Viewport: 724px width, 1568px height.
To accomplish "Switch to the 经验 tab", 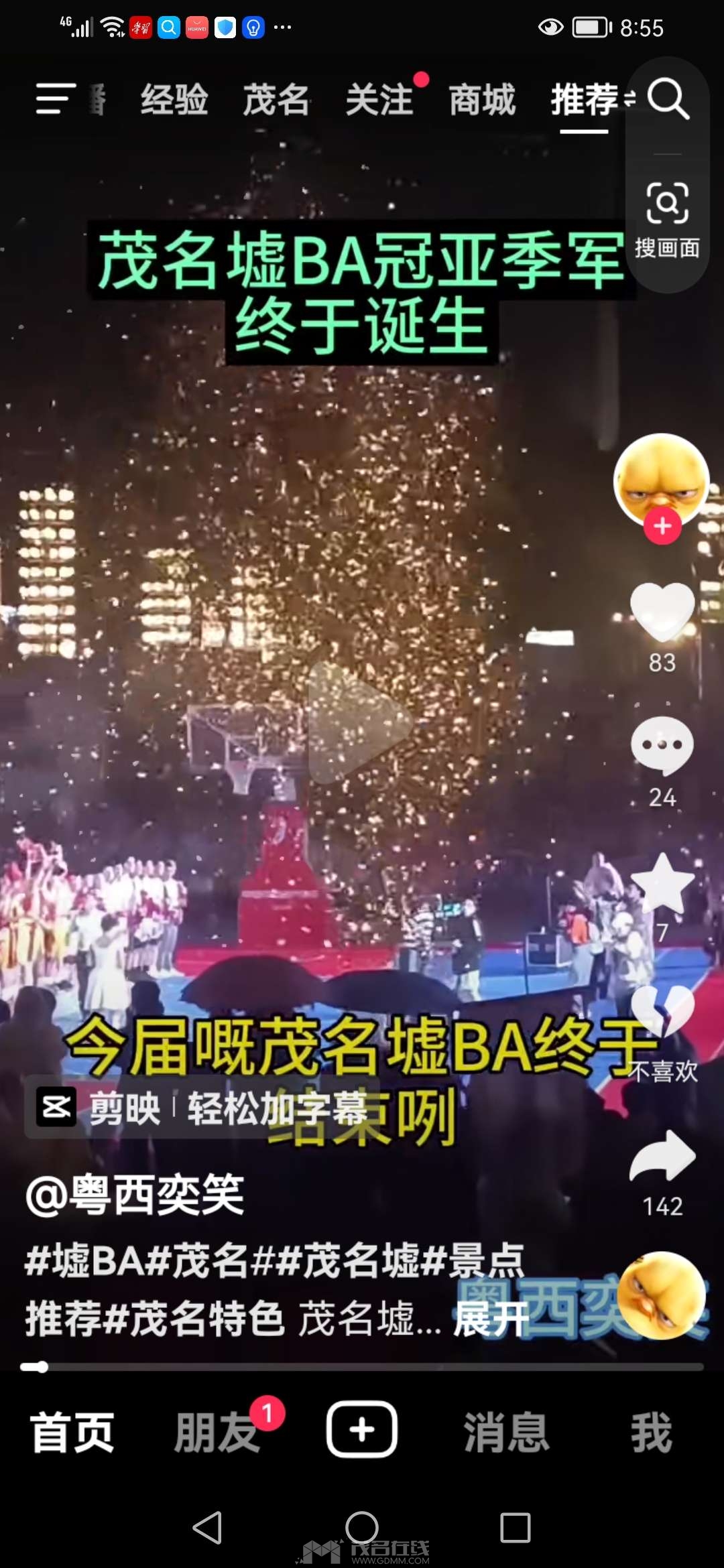I will (174, 100).
